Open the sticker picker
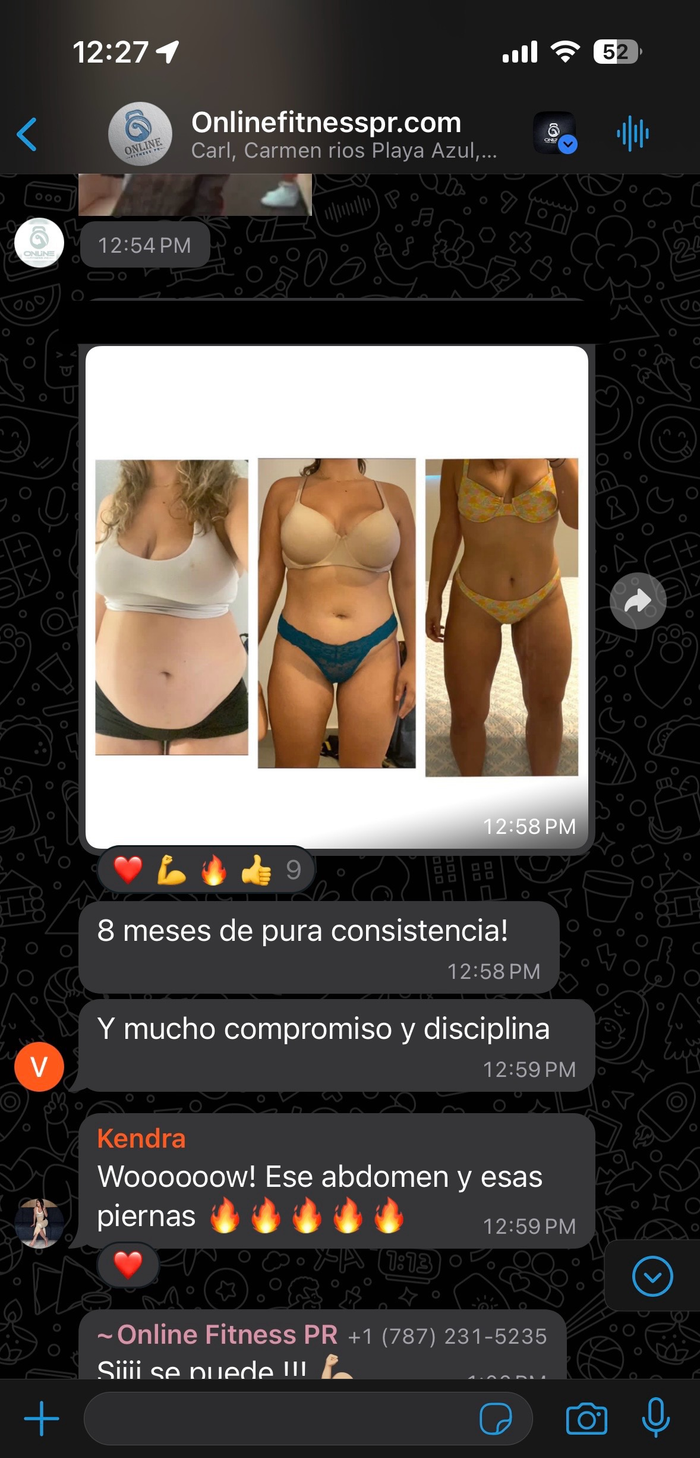Screen dimensions: 700x1458 click(x=496, y=1418)
